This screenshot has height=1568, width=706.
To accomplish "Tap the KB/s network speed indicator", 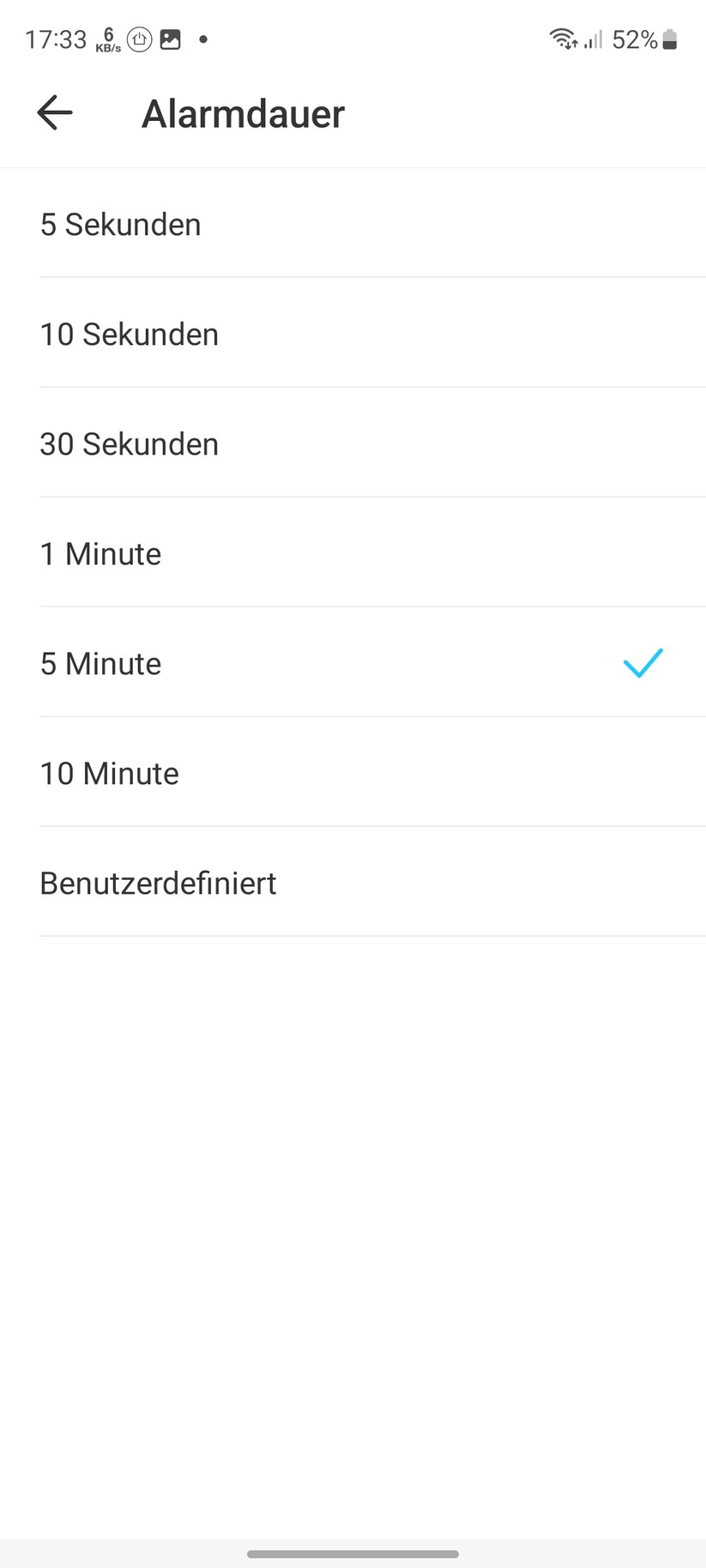I will [x=106, y=39].
